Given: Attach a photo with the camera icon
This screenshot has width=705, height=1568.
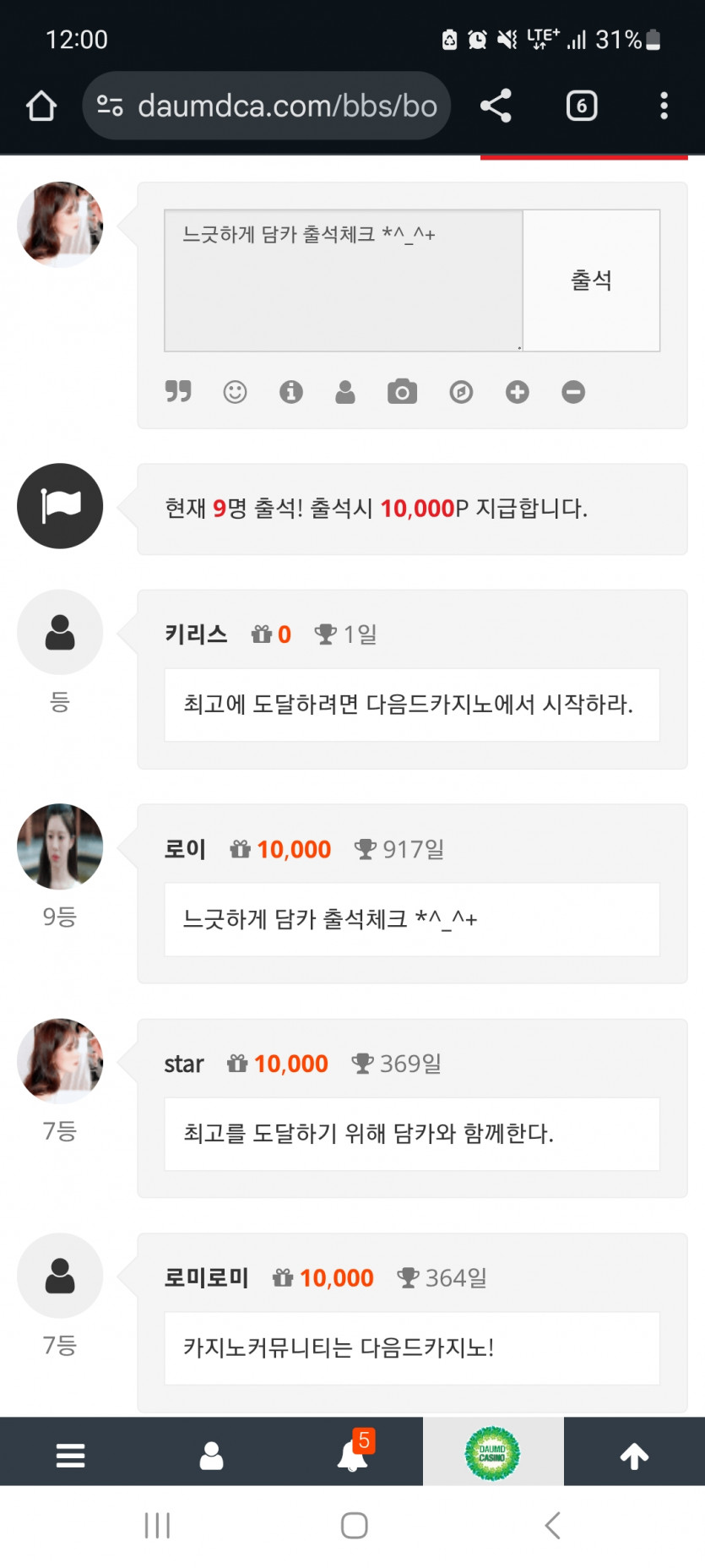Looking at the screenshot, I should [x=403, y=391].
